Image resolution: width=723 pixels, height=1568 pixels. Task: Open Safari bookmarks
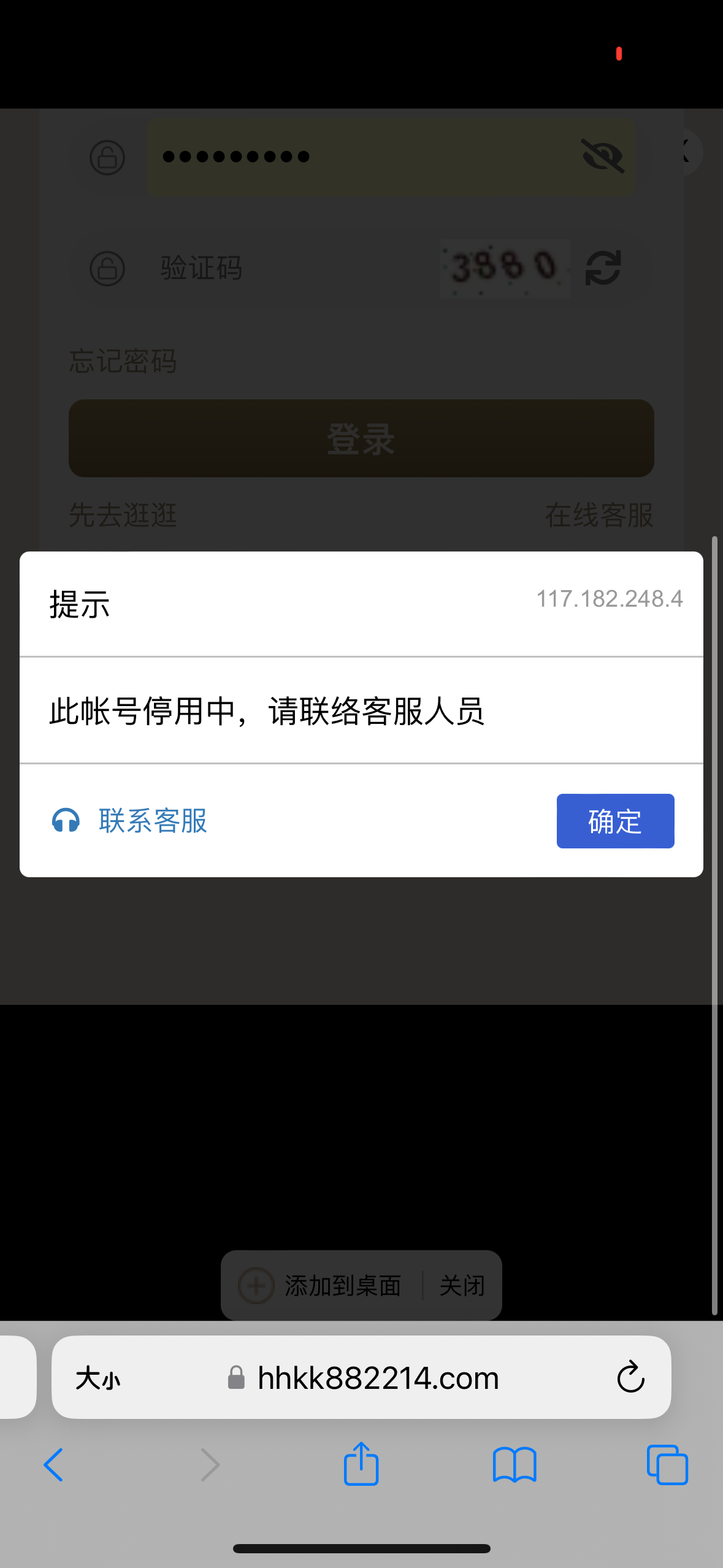[515, 1465]
